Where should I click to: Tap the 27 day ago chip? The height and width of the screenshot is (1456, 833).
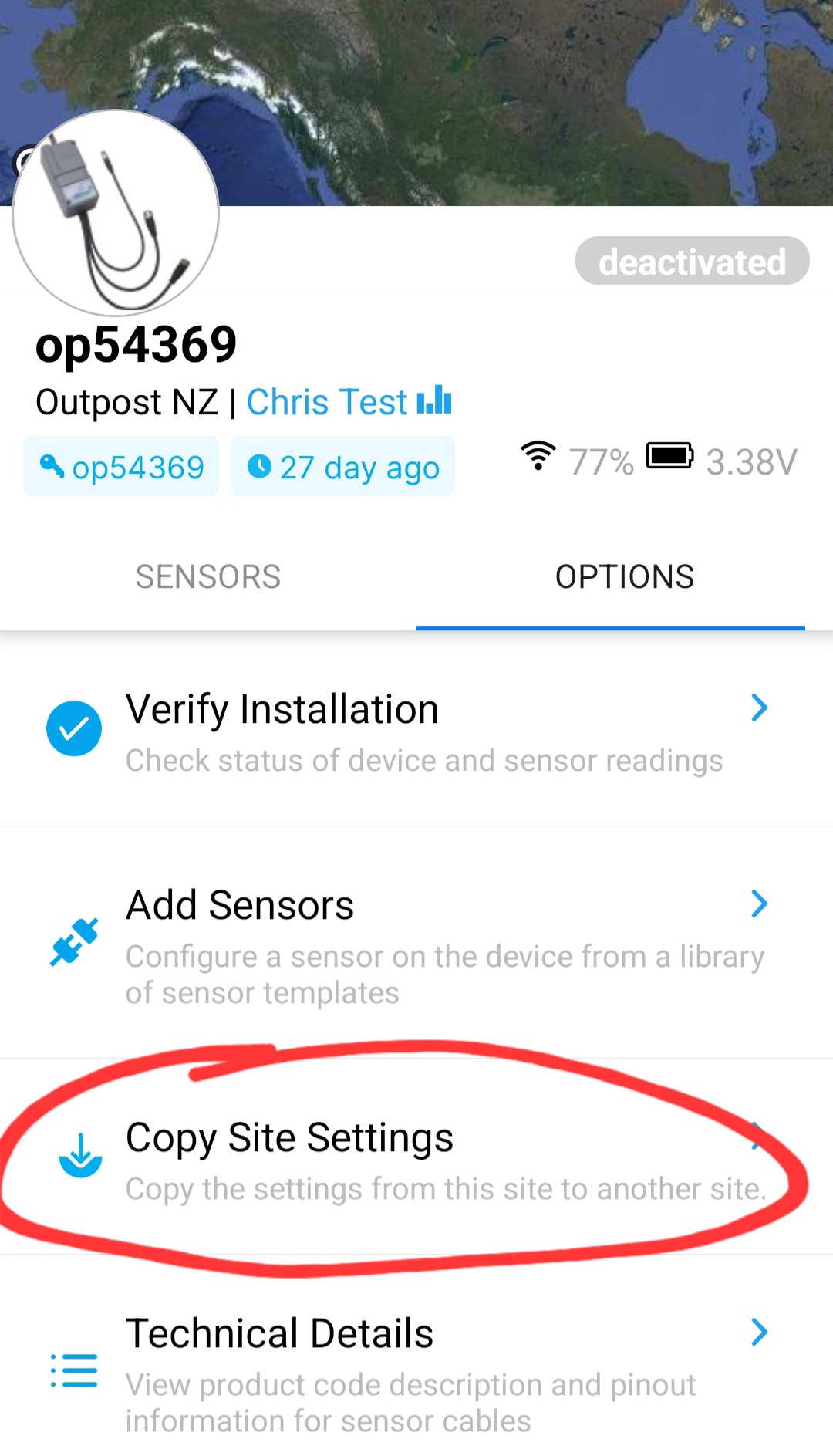[342, 467]
